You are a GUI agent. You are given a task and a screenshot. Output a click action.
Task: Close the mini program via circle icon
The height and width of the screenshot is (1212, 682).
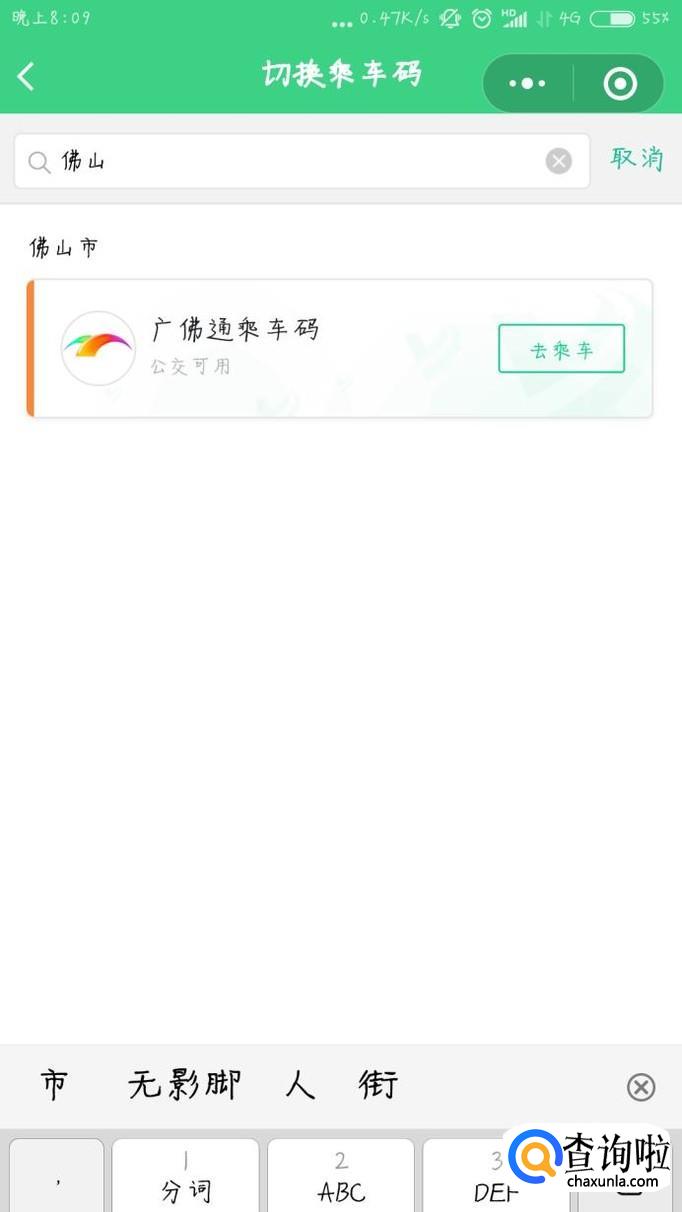620,83
